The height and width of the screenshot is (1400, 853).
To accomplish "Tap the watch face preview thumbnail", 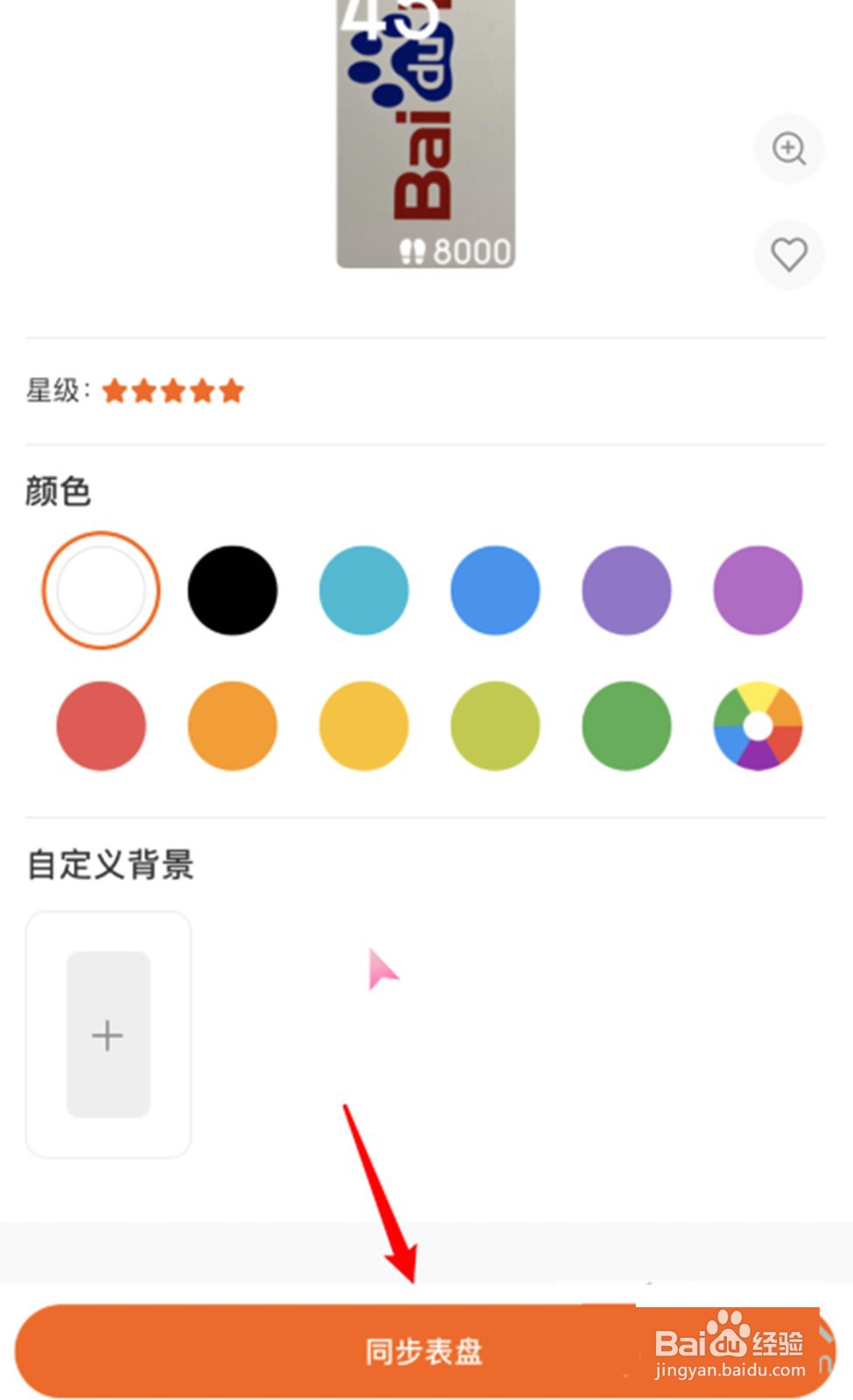I will click(x=426, y=131).
